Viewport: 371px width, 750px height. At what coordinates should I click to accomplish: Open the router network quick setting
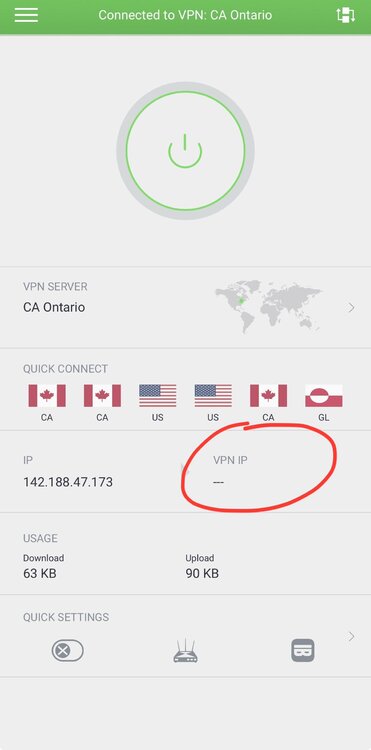tap(186, 651)
